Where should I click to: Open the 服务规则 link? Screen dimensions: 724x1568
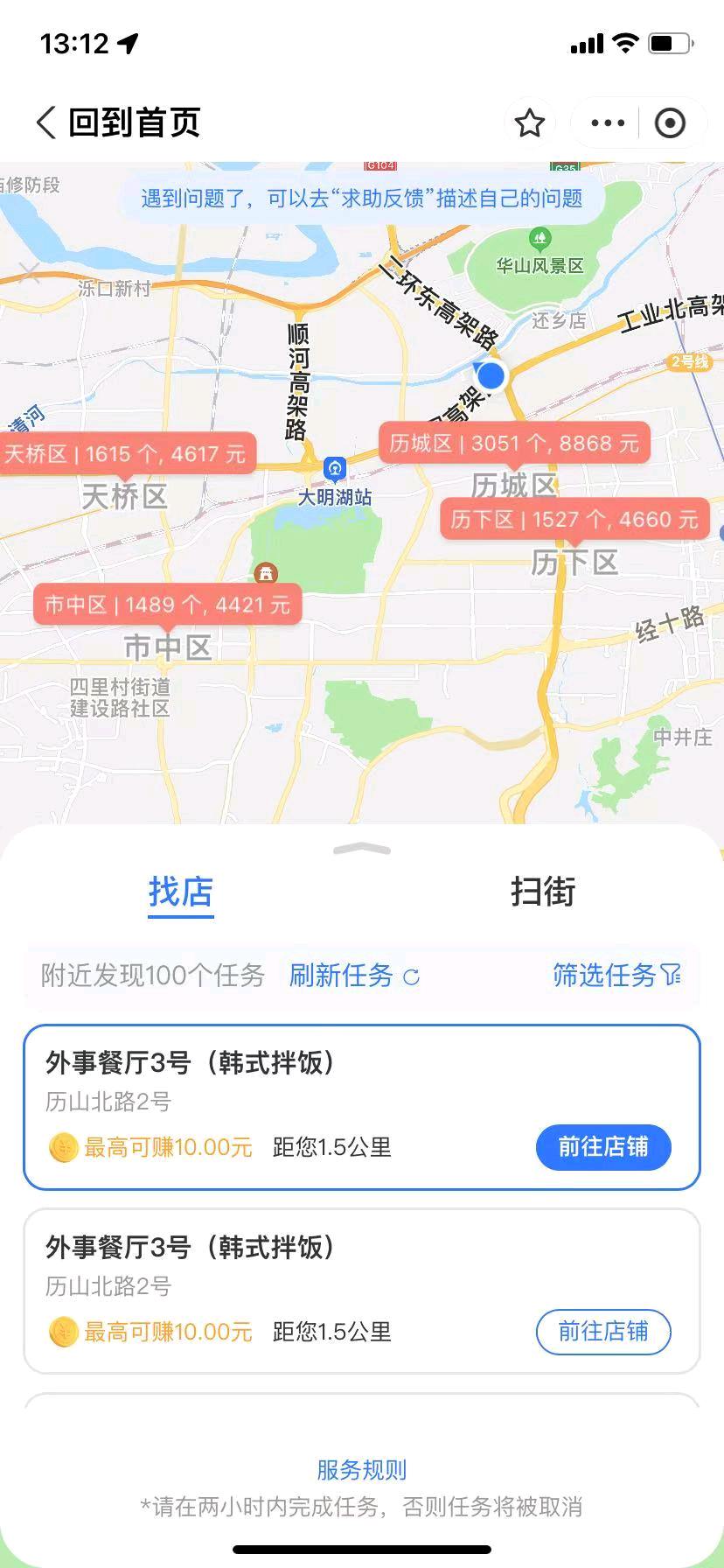click(x=362, y=1470)
